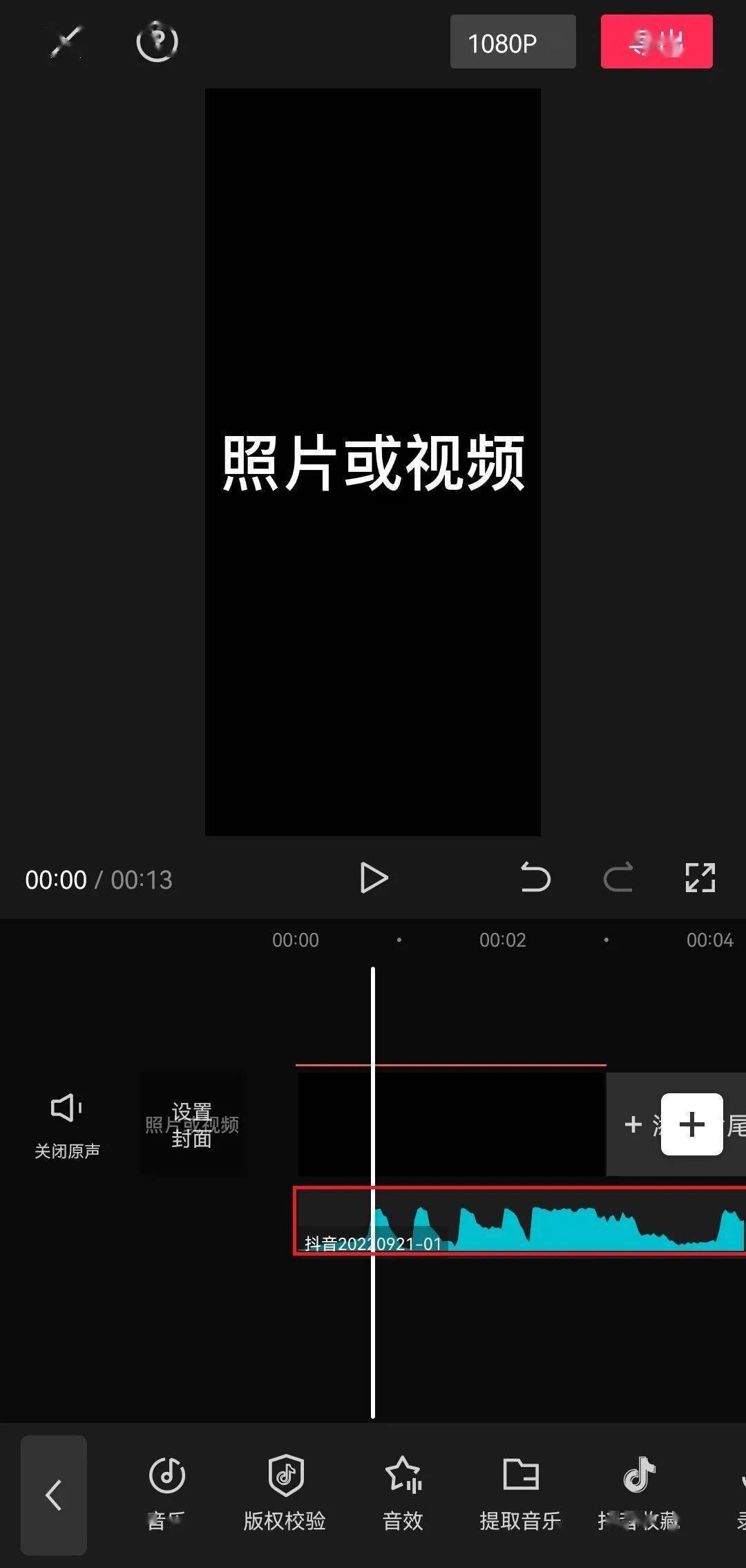
Task: Play the video preview
Action: point(374,878)
